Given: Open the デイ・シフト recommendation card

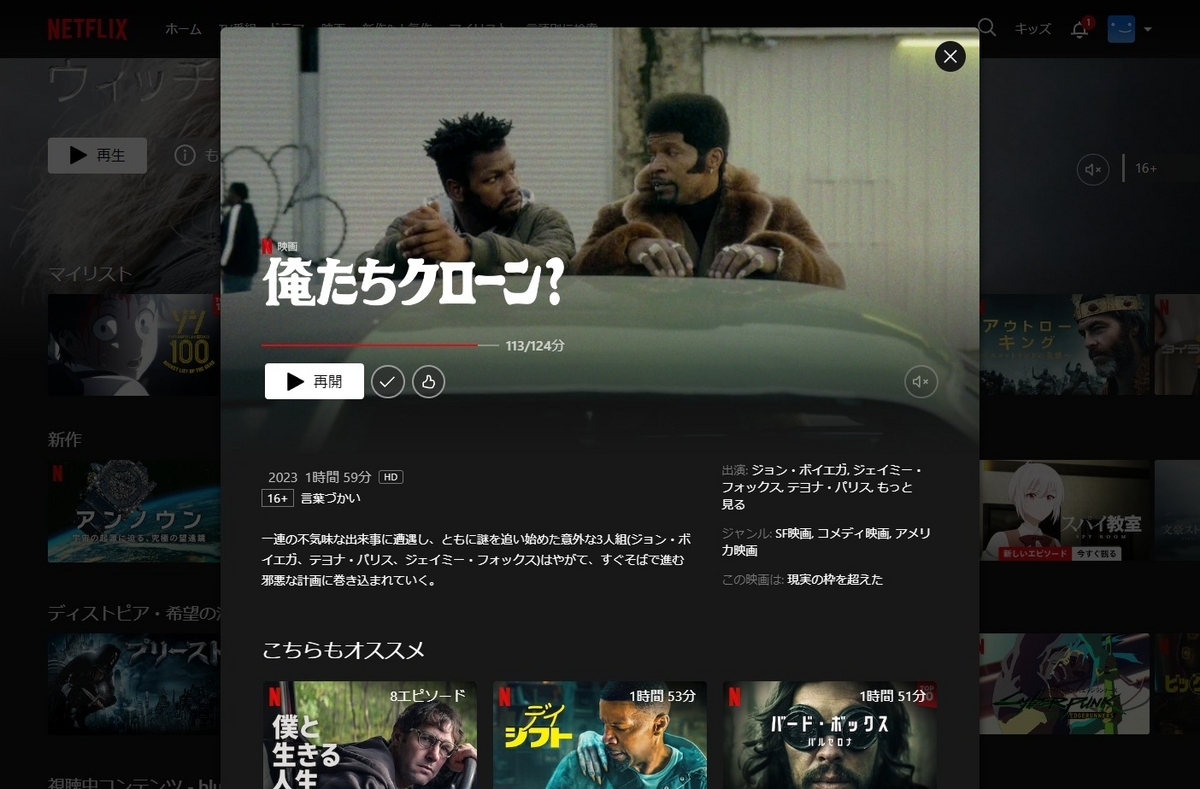Looking at the screenshot, I should pos(600,735).
